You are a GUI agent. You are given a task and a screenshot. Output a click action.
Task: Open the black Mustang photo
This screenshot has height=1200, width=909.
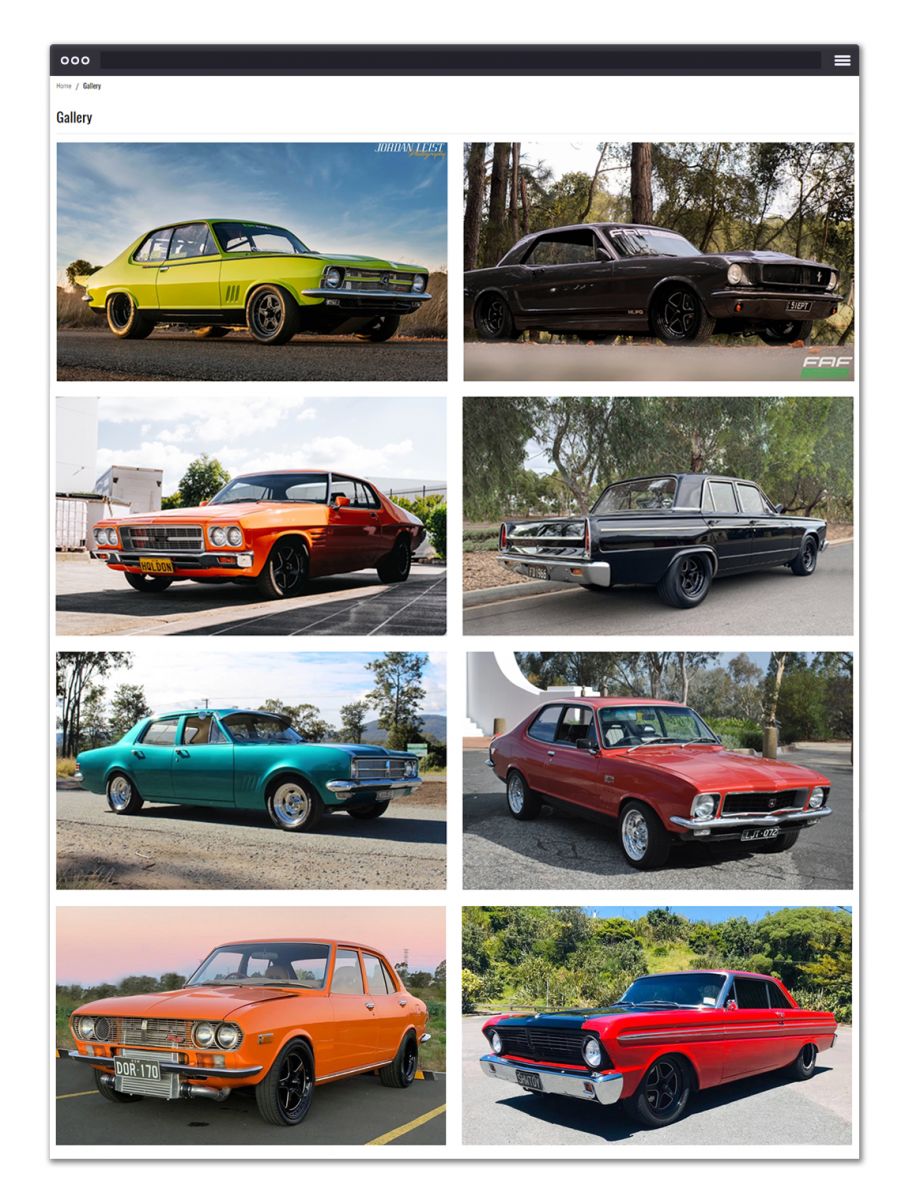coord(658,261)
